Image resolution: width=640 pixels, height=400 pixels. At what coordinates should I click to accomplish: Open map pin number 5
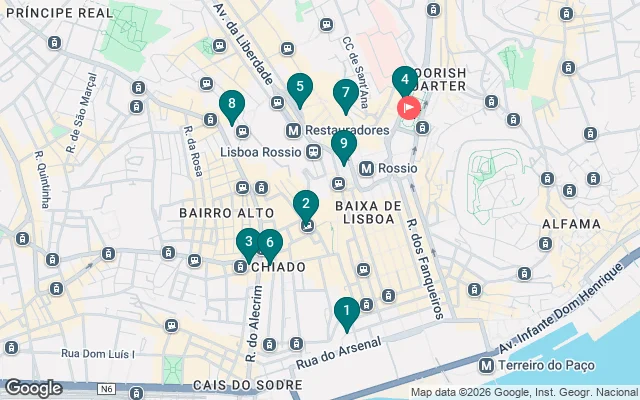[297, 89]
